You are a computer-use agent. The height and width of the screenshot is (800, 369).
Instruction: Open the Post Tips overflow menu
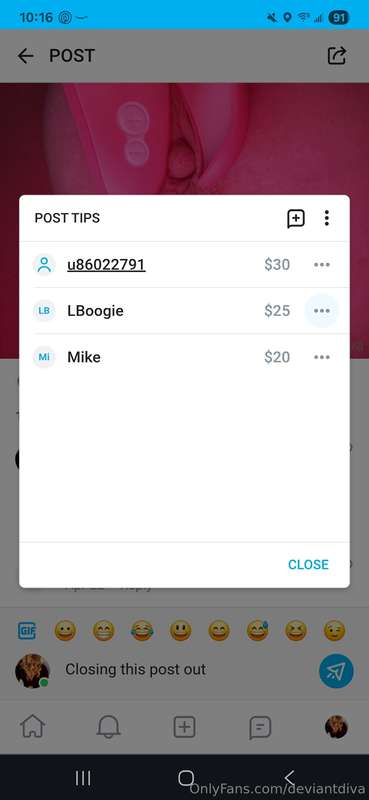[x=327, y=218]
